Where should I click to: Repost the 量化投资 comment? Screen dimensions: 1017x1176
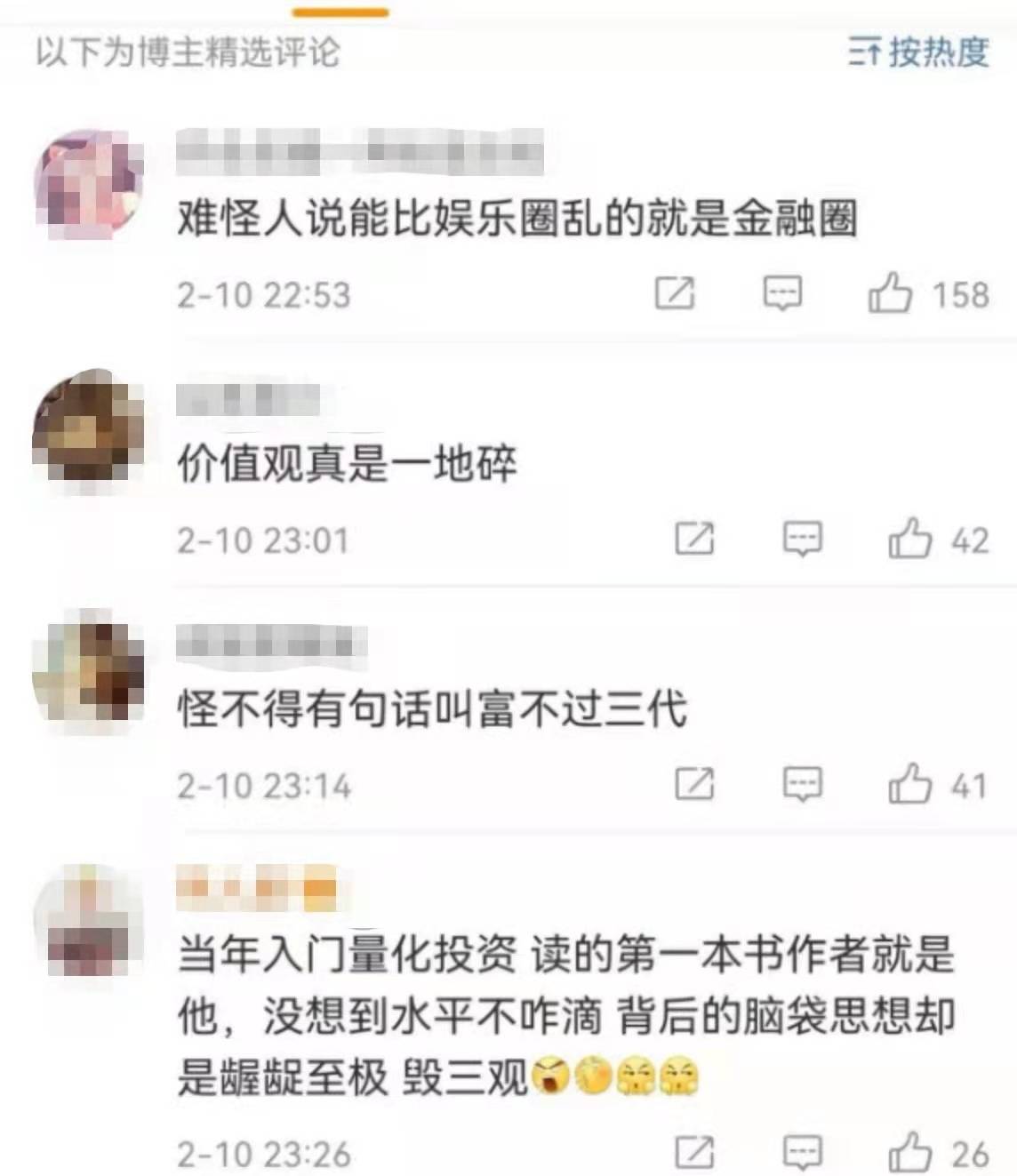coord(694,1153)
